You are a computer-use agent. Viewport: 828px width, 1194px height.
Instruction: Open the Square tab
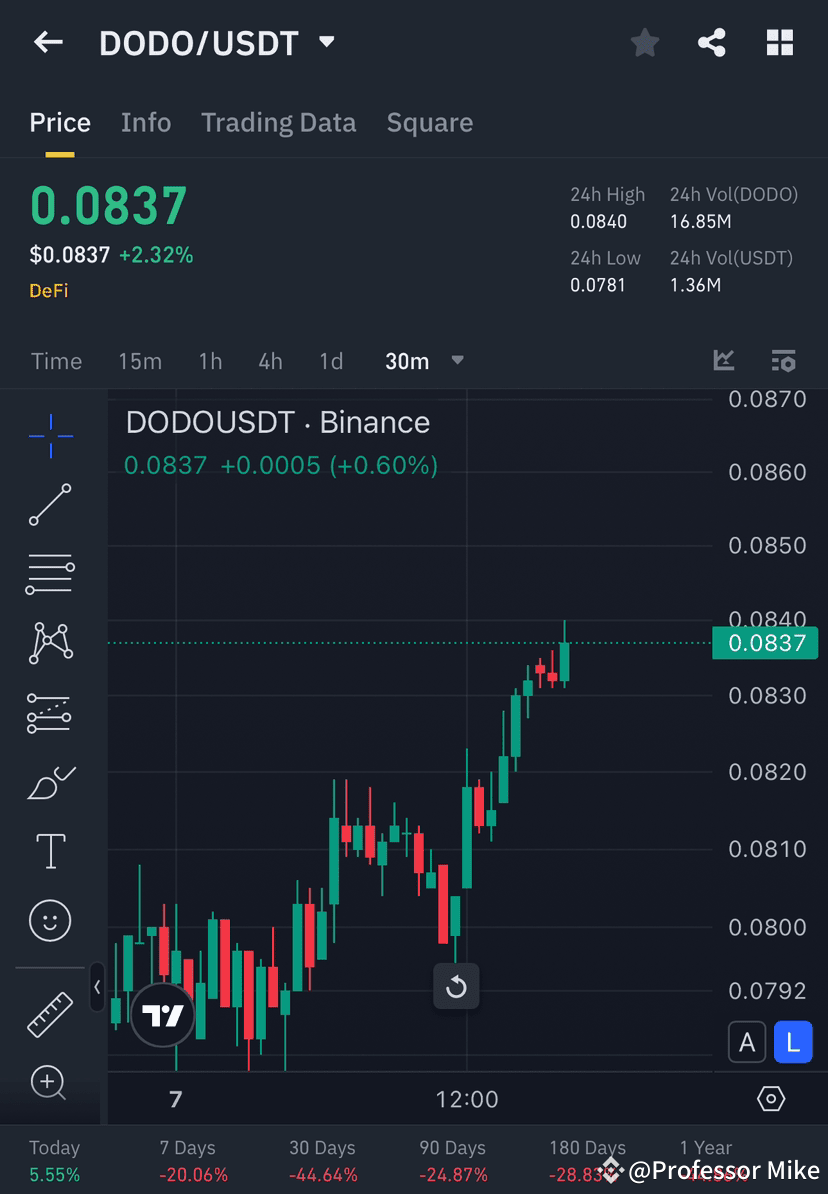[430, 122]
